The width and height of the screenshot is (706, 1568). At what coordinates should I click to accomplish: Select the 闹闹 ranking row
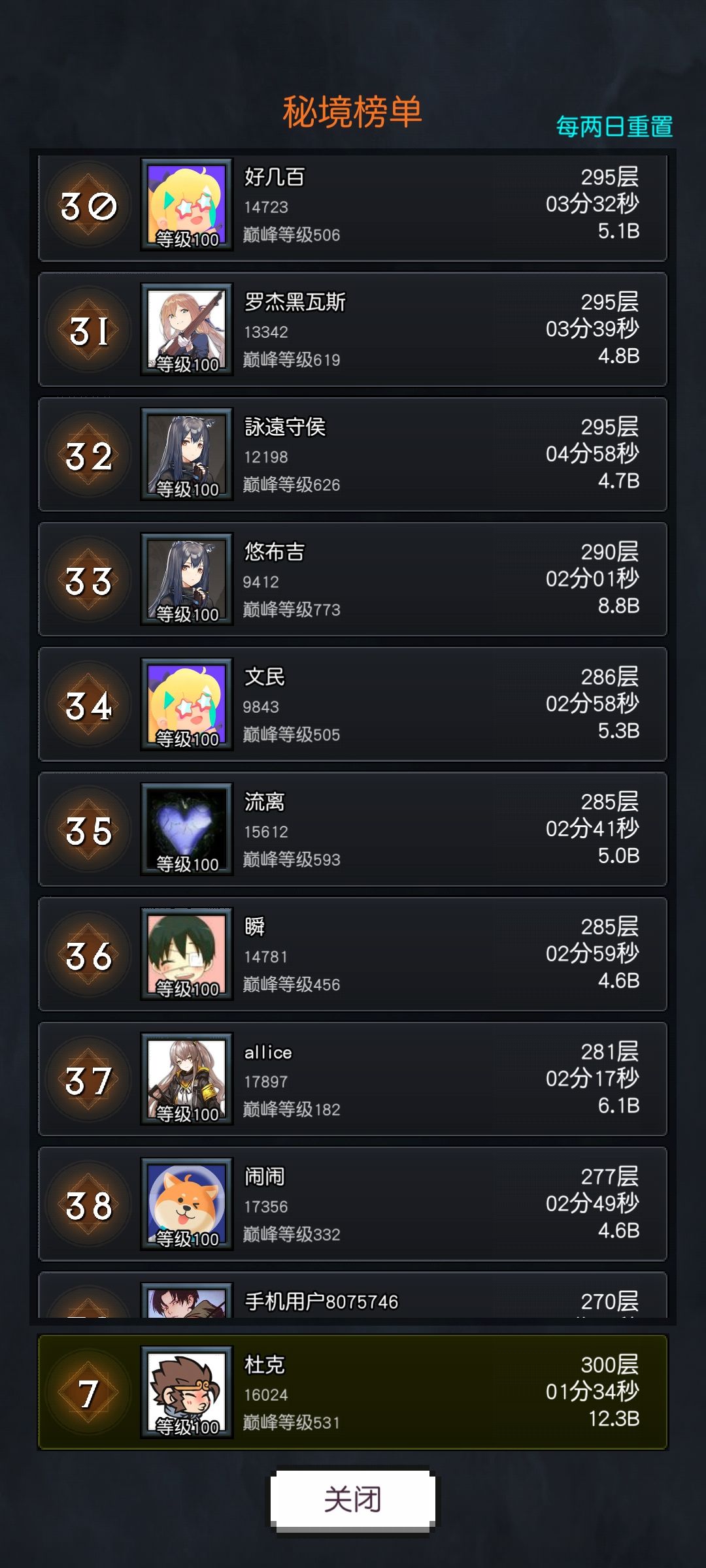353,1203
